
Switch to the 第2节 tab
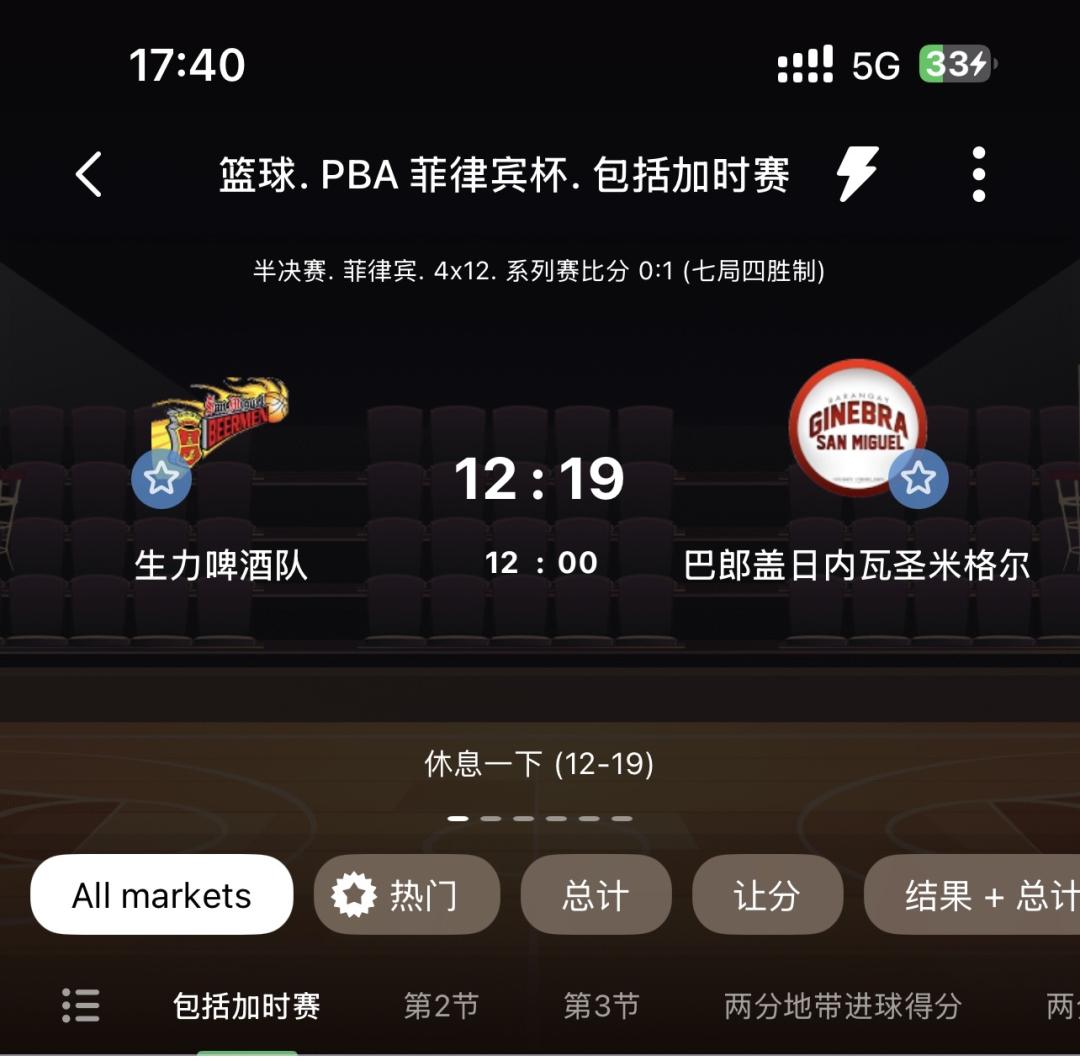(x=441, y=1006)
